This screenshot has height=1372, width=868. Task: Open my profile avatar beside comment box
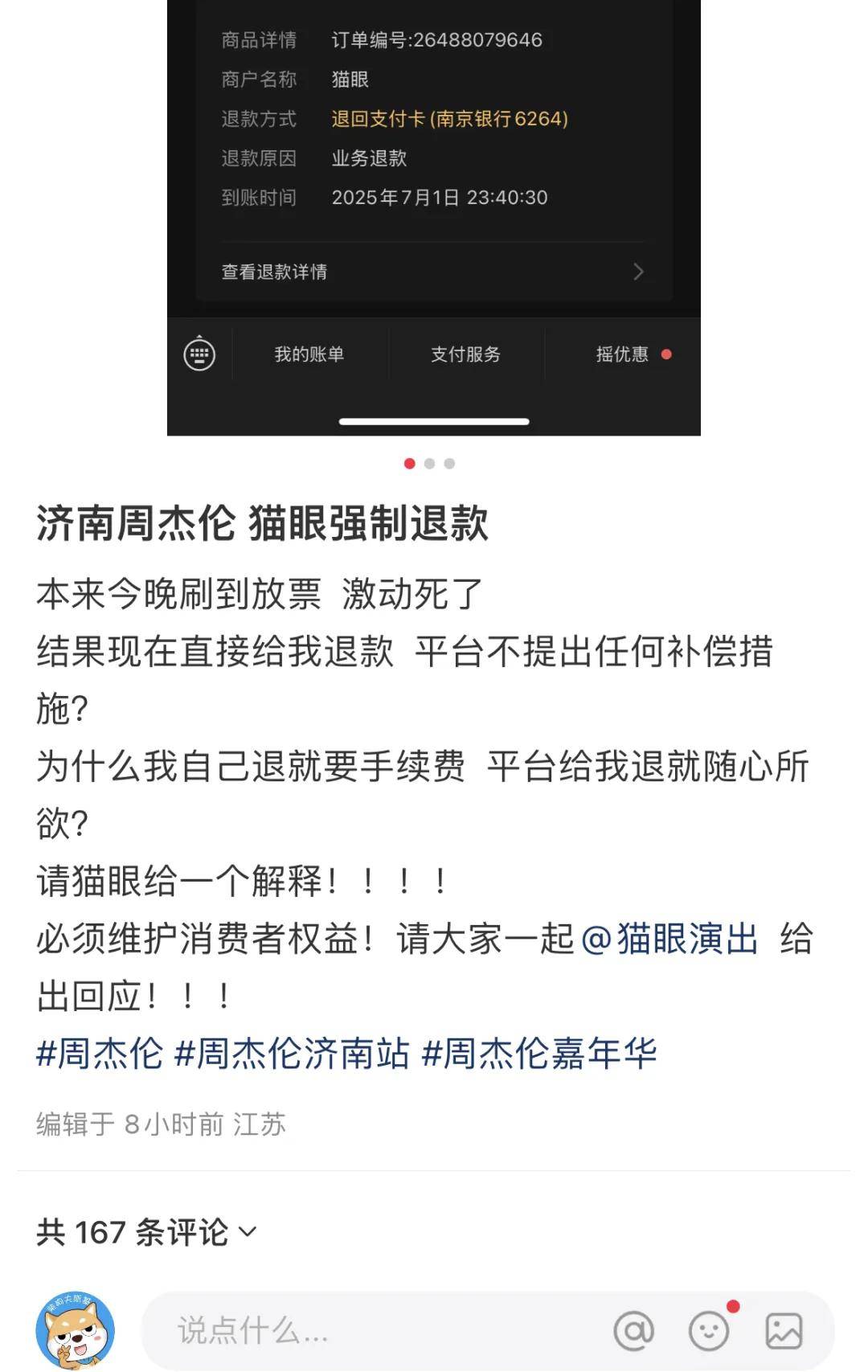(76, 1331)
